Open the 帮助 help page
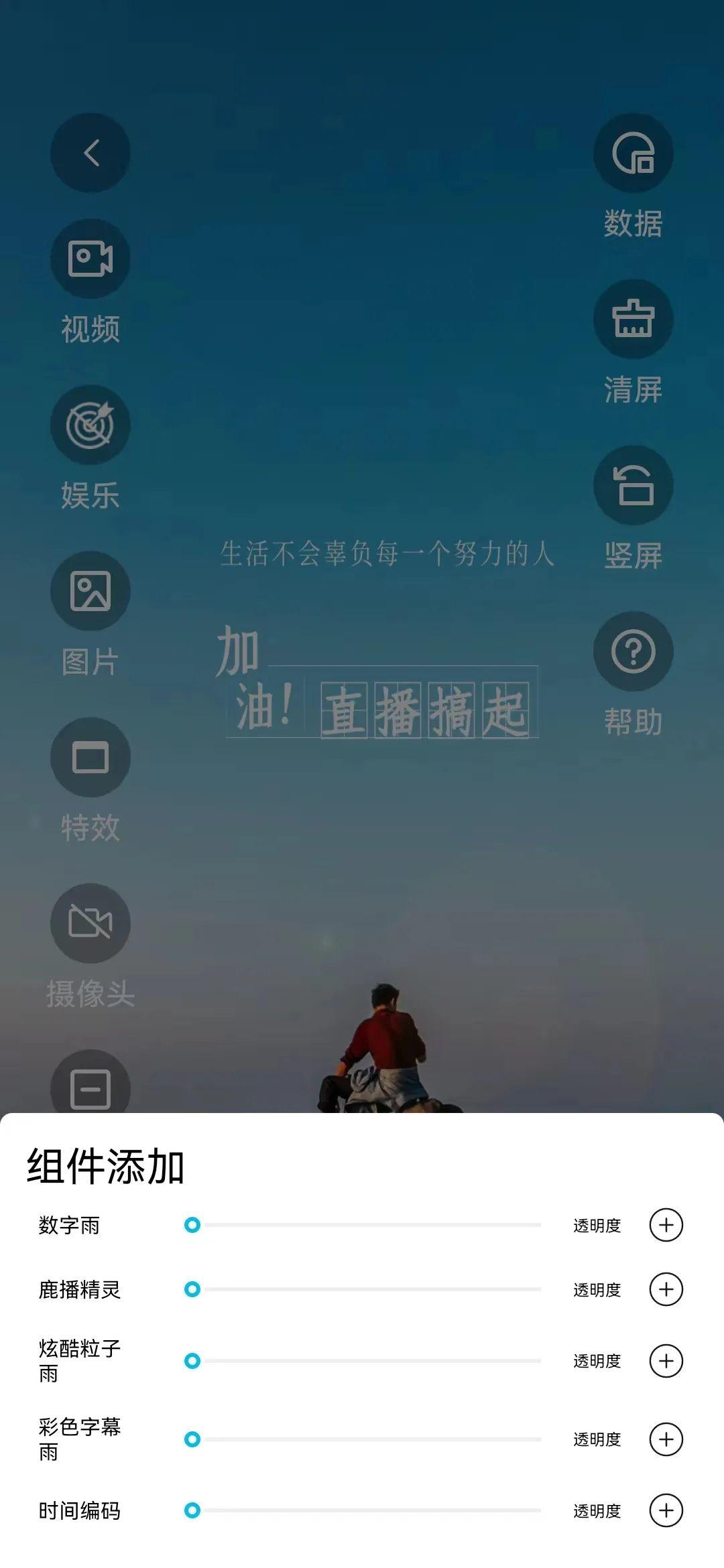 pyautogui.click(x=633, y=651)
